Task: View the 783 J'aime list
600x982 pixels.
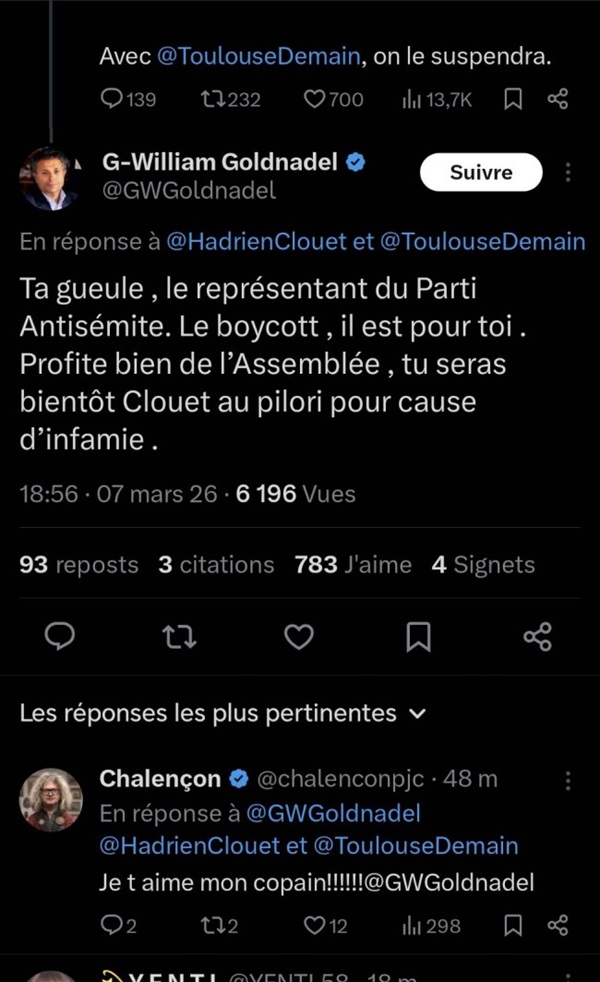Action: (353, 565)
